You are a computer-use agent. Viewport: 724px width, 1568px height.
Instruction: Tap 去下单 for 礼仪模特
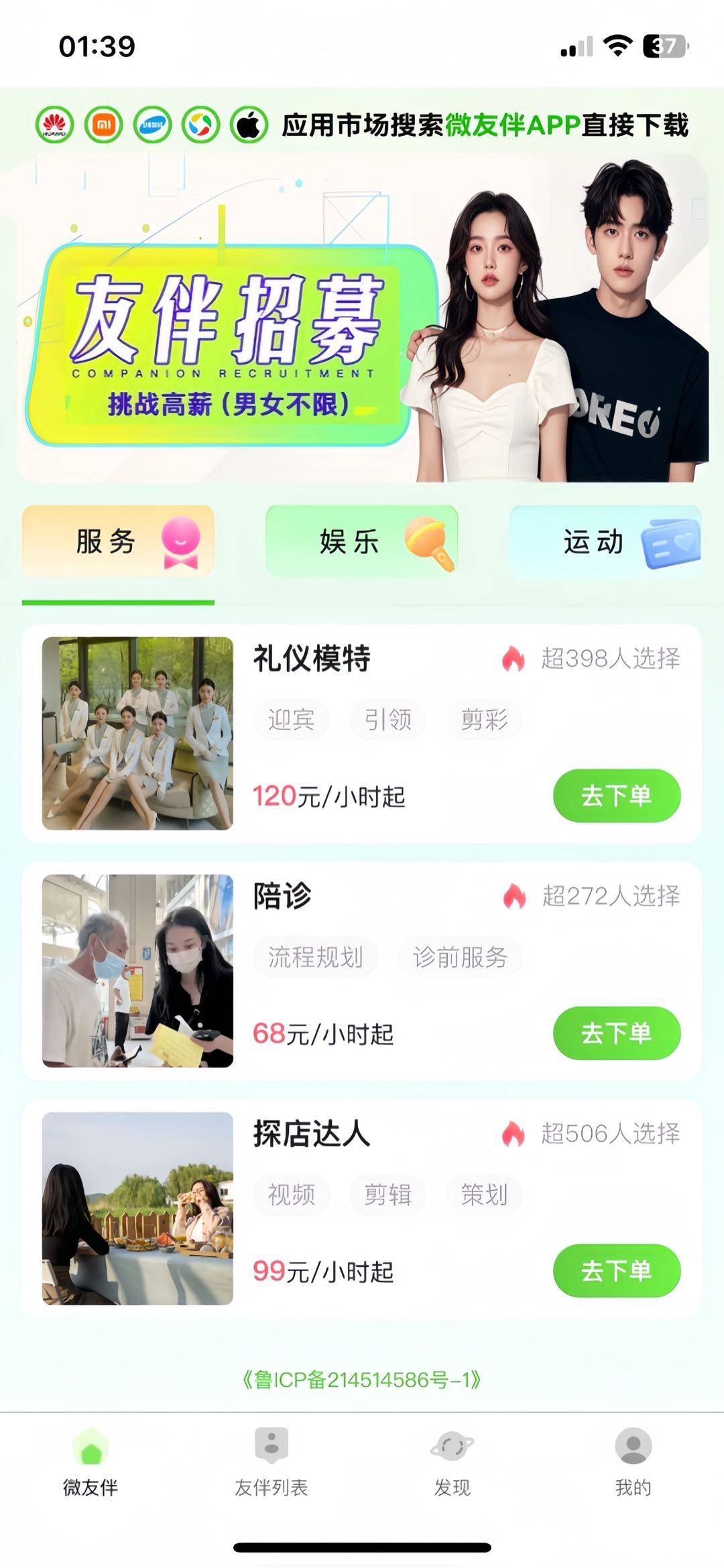[616, 796]
